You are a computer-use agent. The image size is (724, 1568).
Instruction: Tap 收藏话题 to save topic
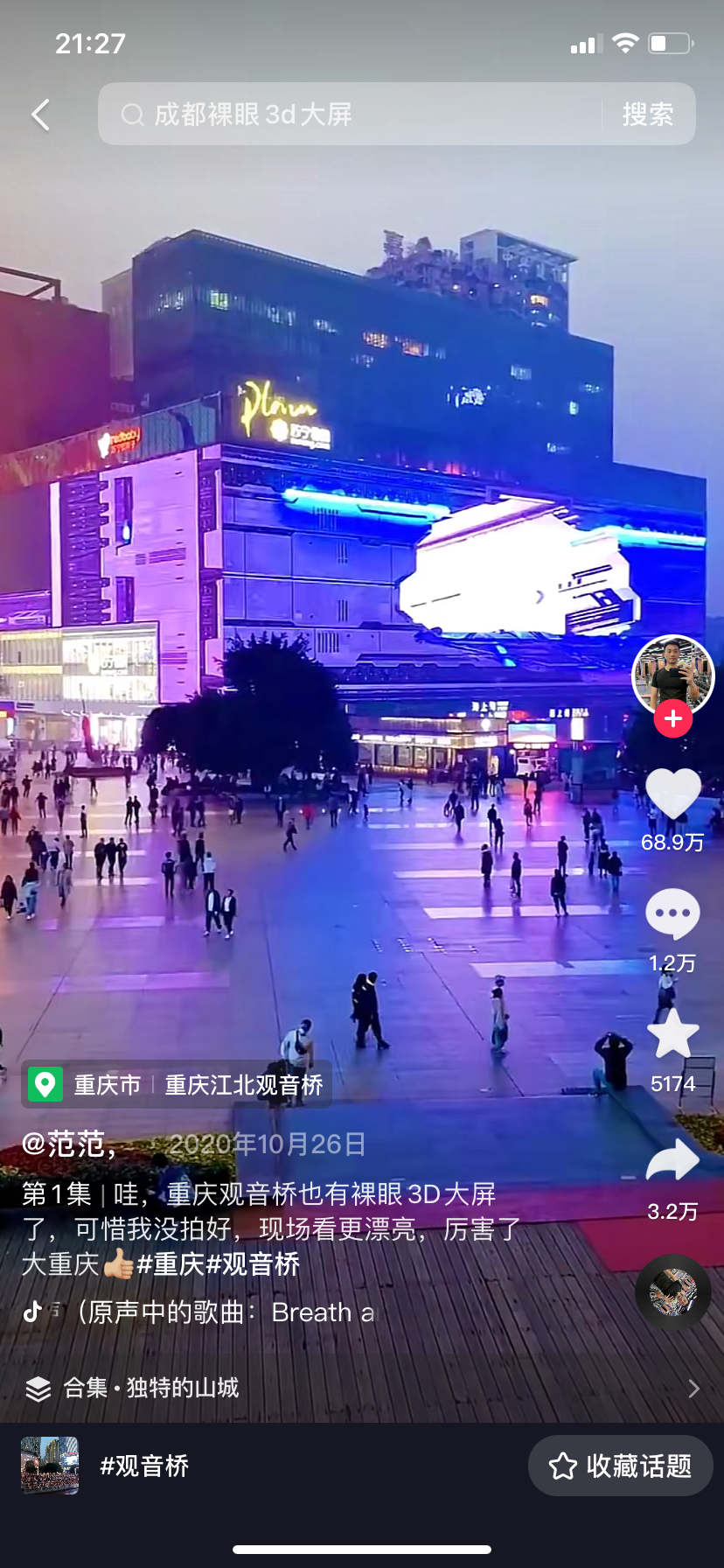pos(621,1466)
